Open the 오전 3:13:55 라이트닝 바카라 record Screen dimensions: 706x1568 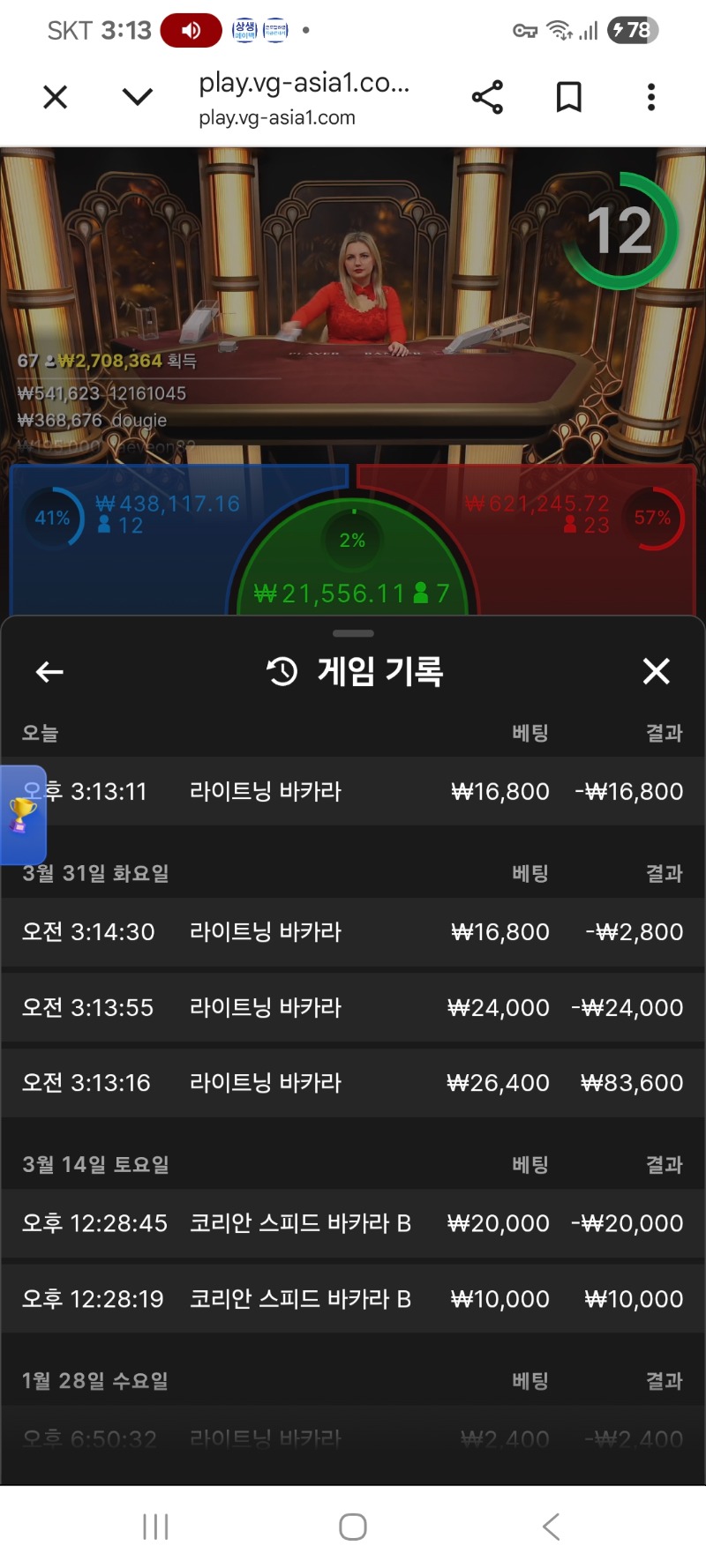(353, 1007)
